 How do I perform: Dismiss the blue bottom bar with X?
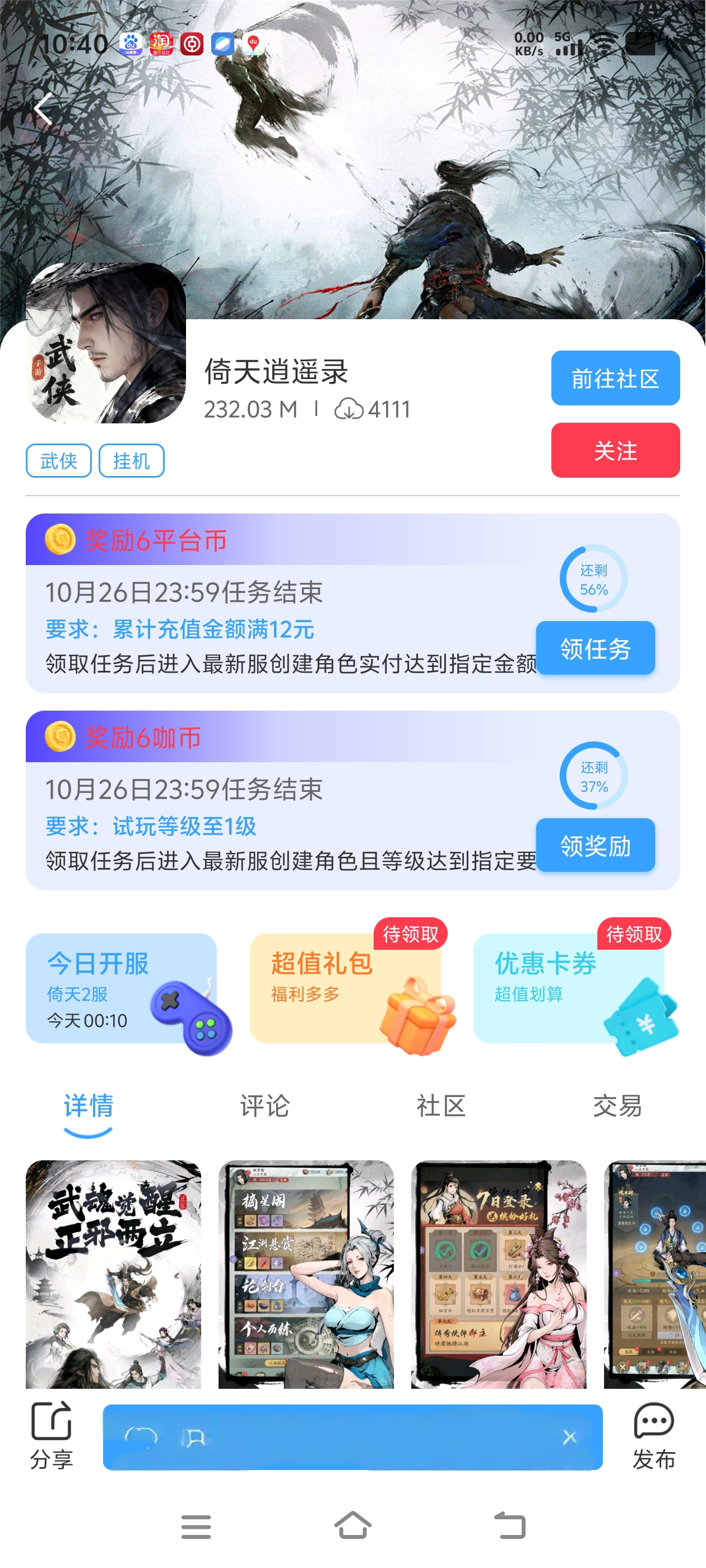click(x=569, y=1437)
